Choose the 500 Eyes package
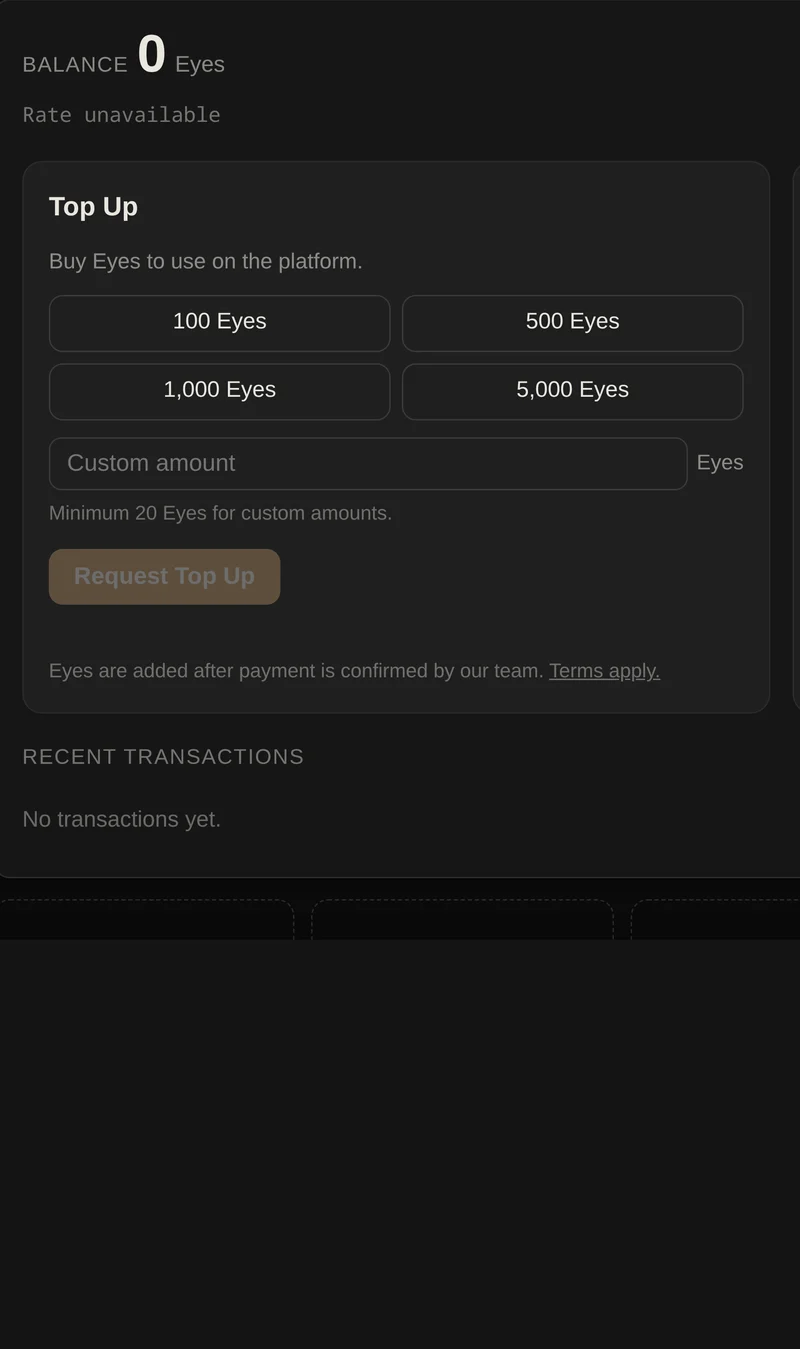 (572, 323)
